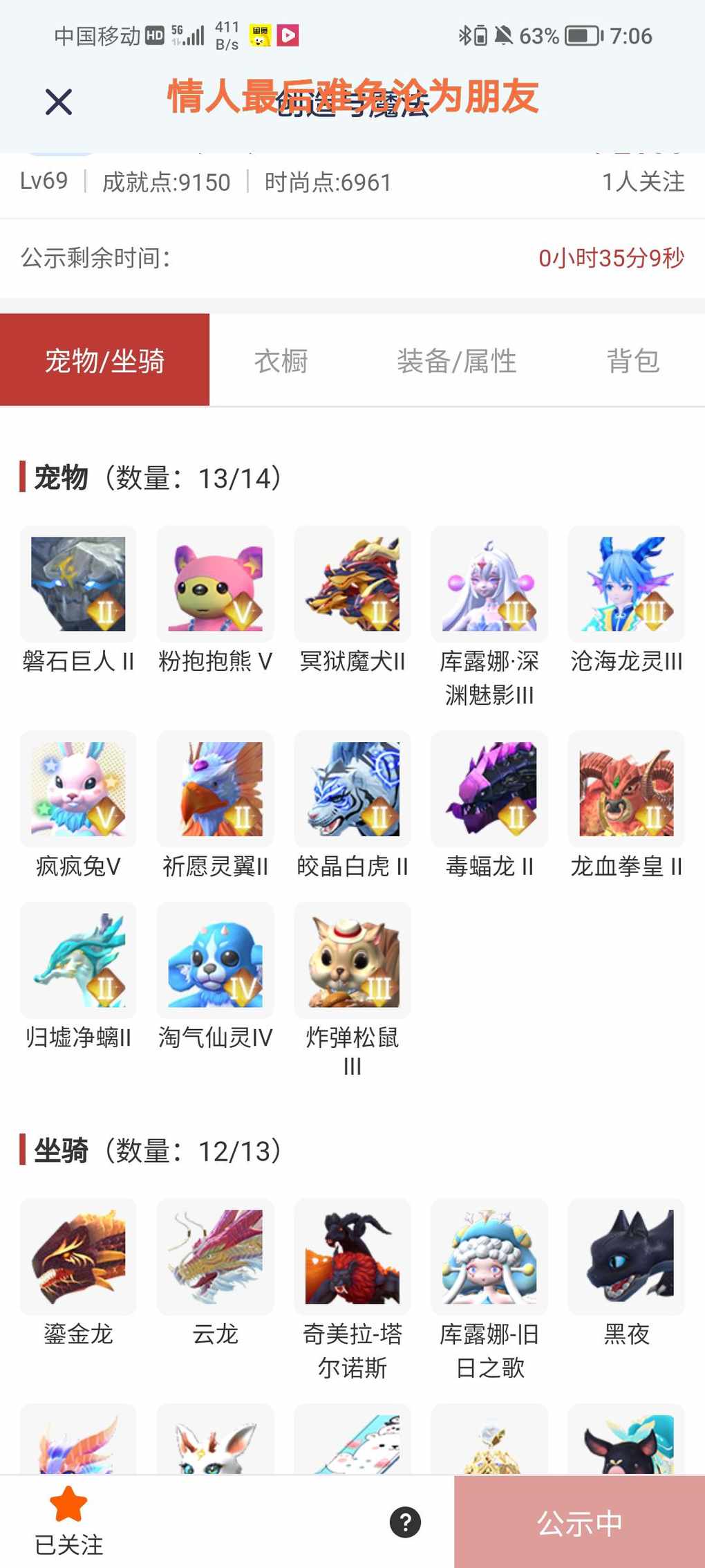705x1568 pixels.
Task: Open pet 疯疯兔V
Action: (78, 789)
